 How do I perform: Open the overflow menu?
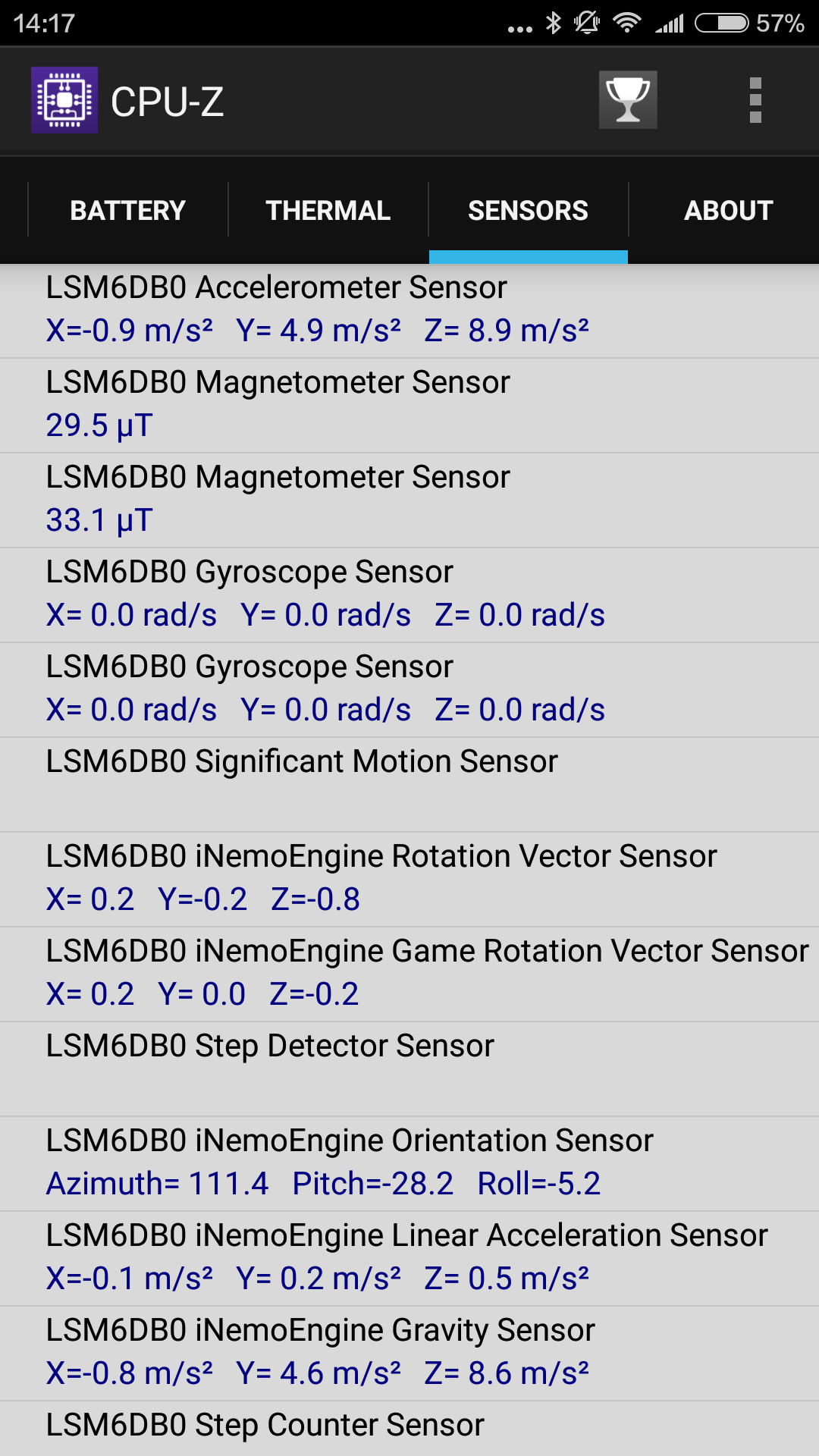[755, 100]
